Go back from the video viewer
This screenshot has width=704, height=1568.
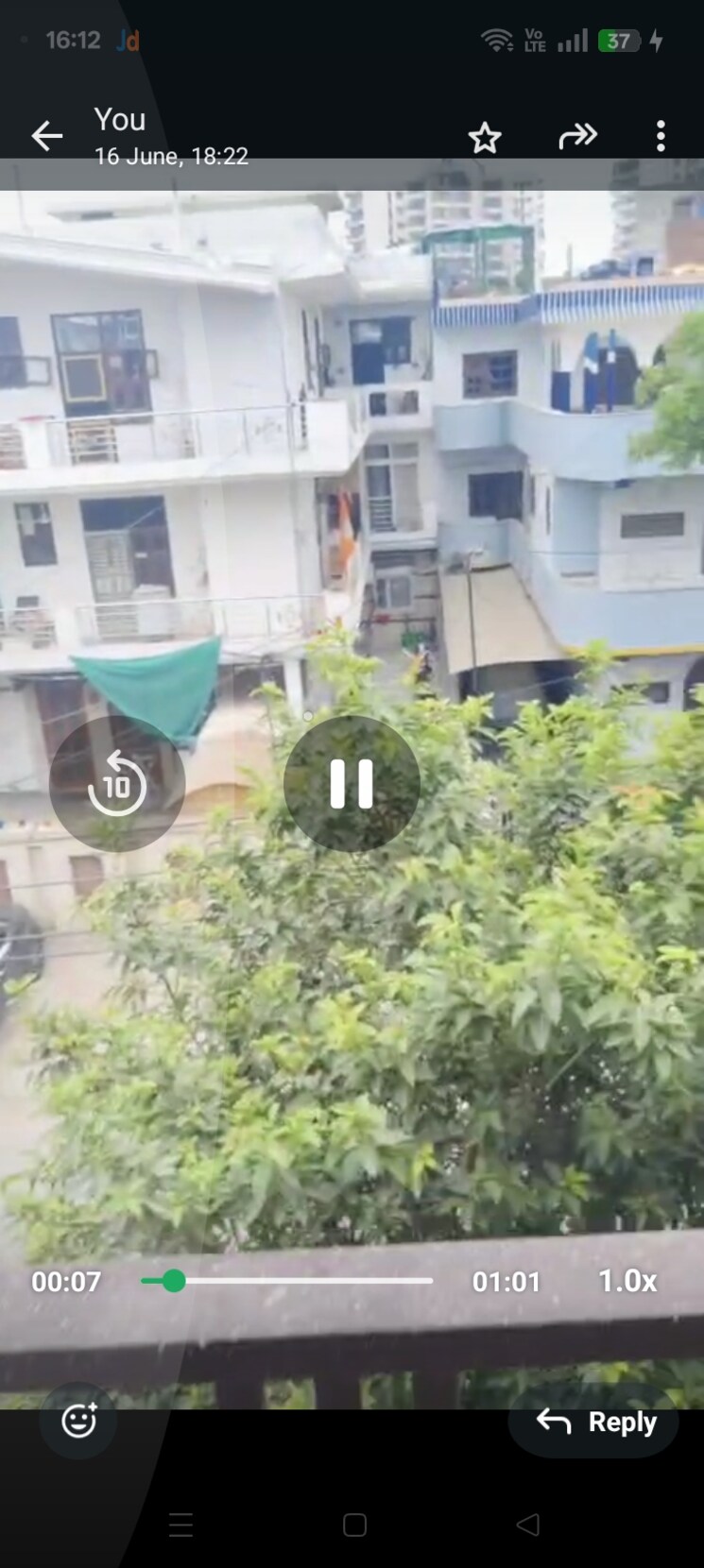pos(46,136)
